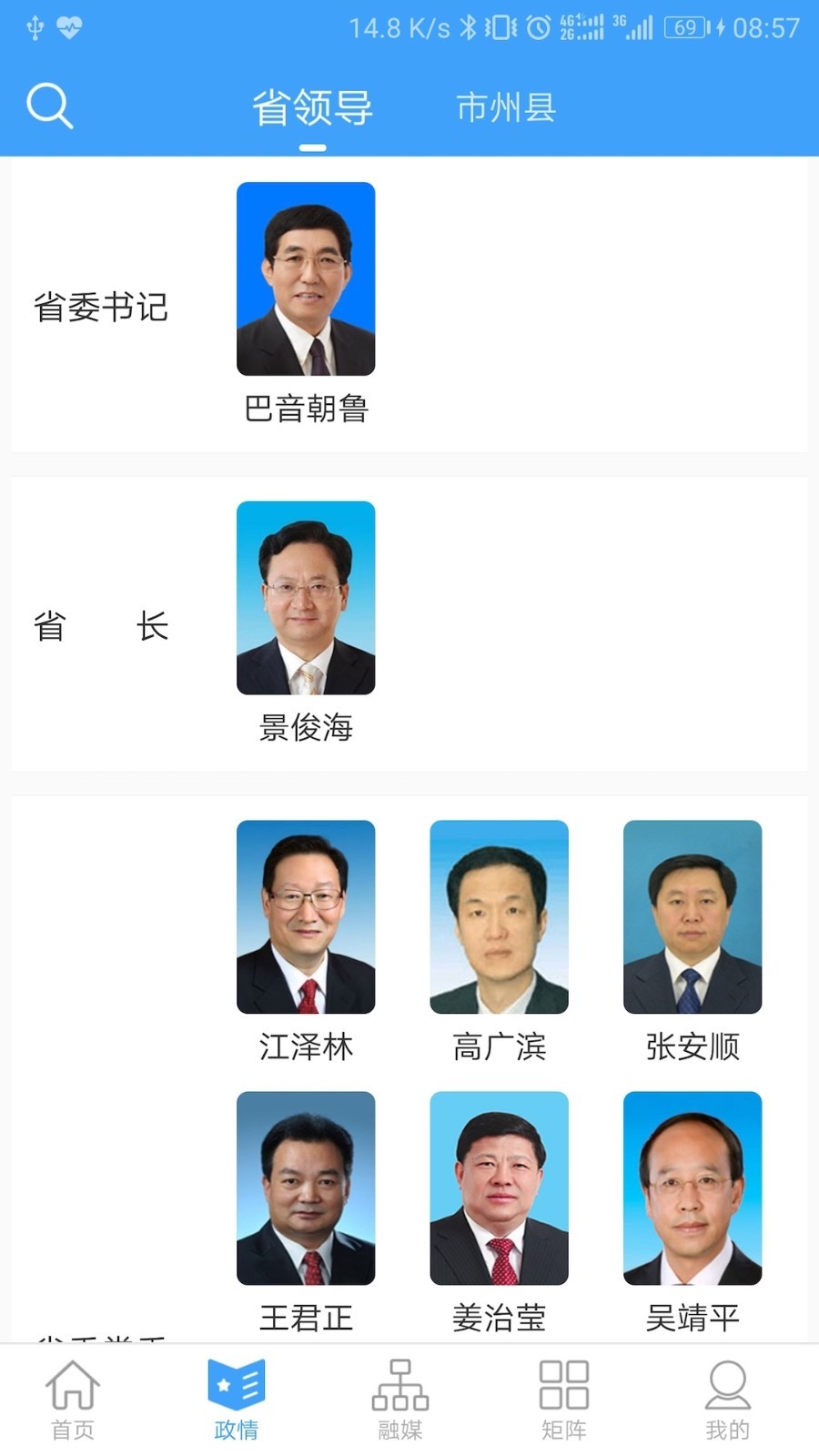Stay on the 省领导 tab
Viewport: 819px width, 1456px height.
314,107
